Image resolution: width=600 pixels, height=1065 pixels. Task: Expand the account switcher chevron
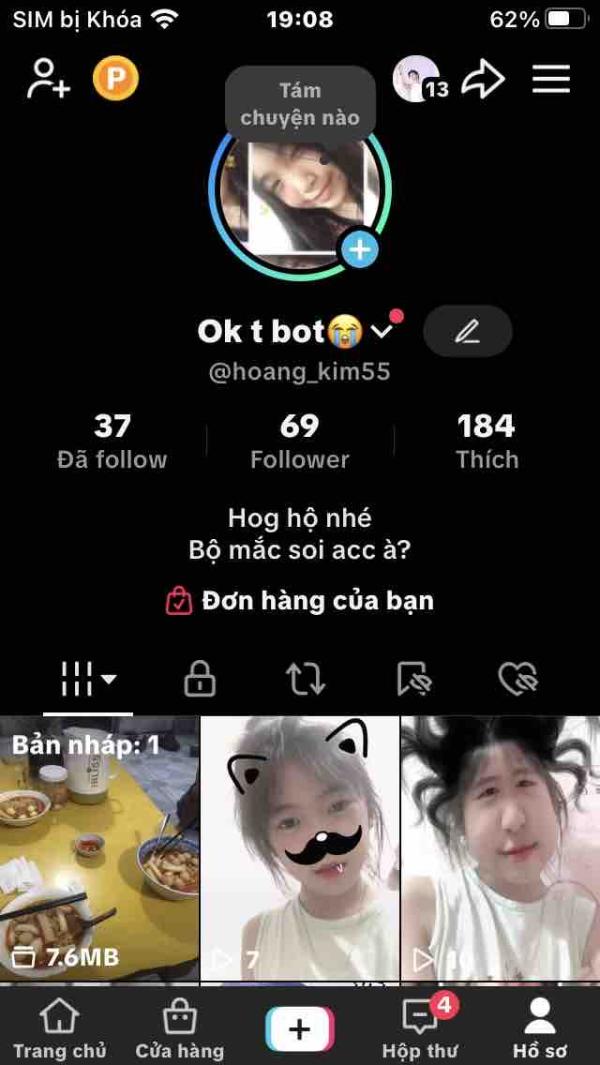tap(381, 331)
